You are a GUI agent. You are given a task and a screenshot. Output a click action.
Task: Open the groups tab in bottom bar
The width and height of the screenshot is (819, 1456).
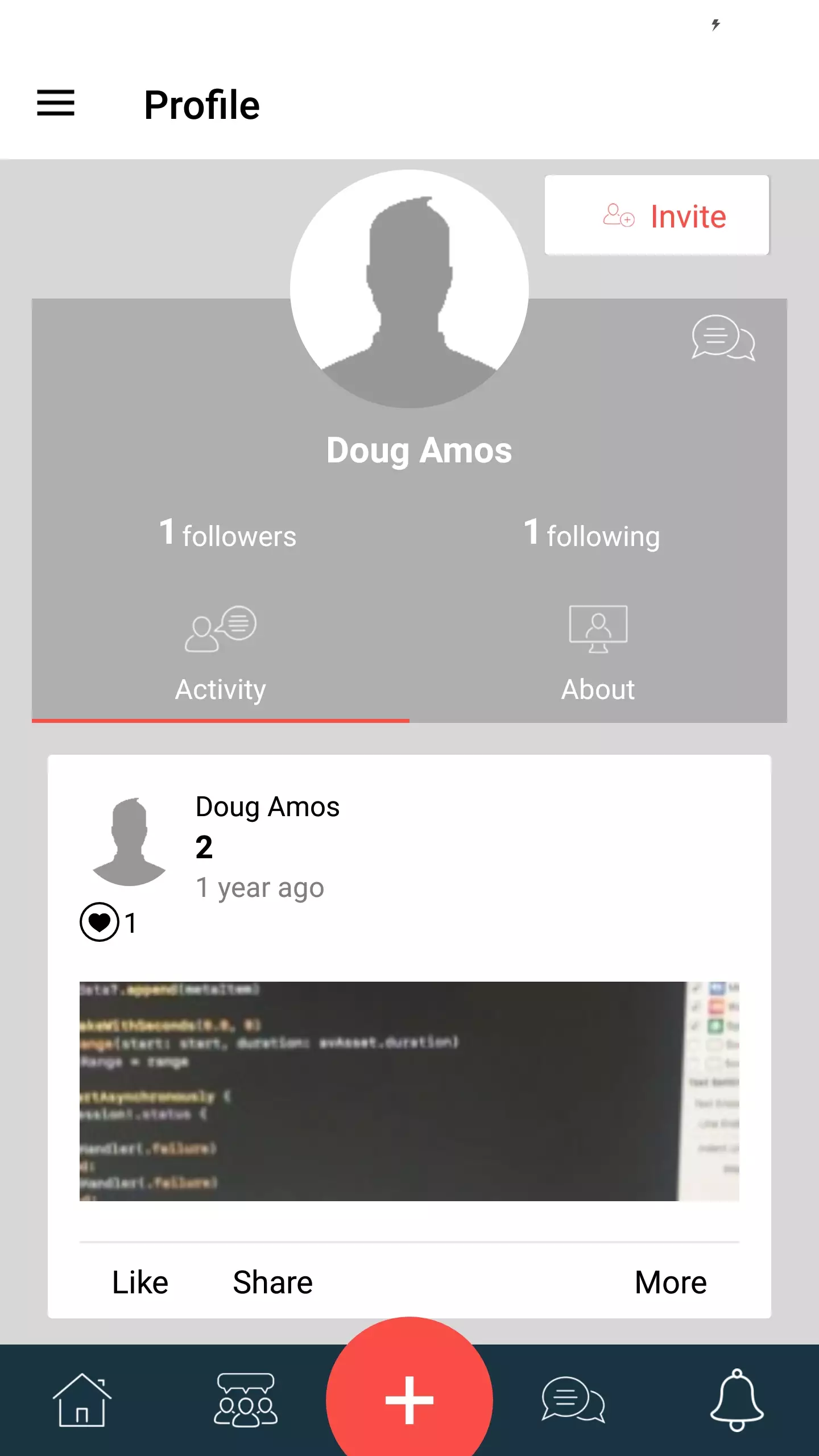pyautogui.click(x=246, y=1399)
